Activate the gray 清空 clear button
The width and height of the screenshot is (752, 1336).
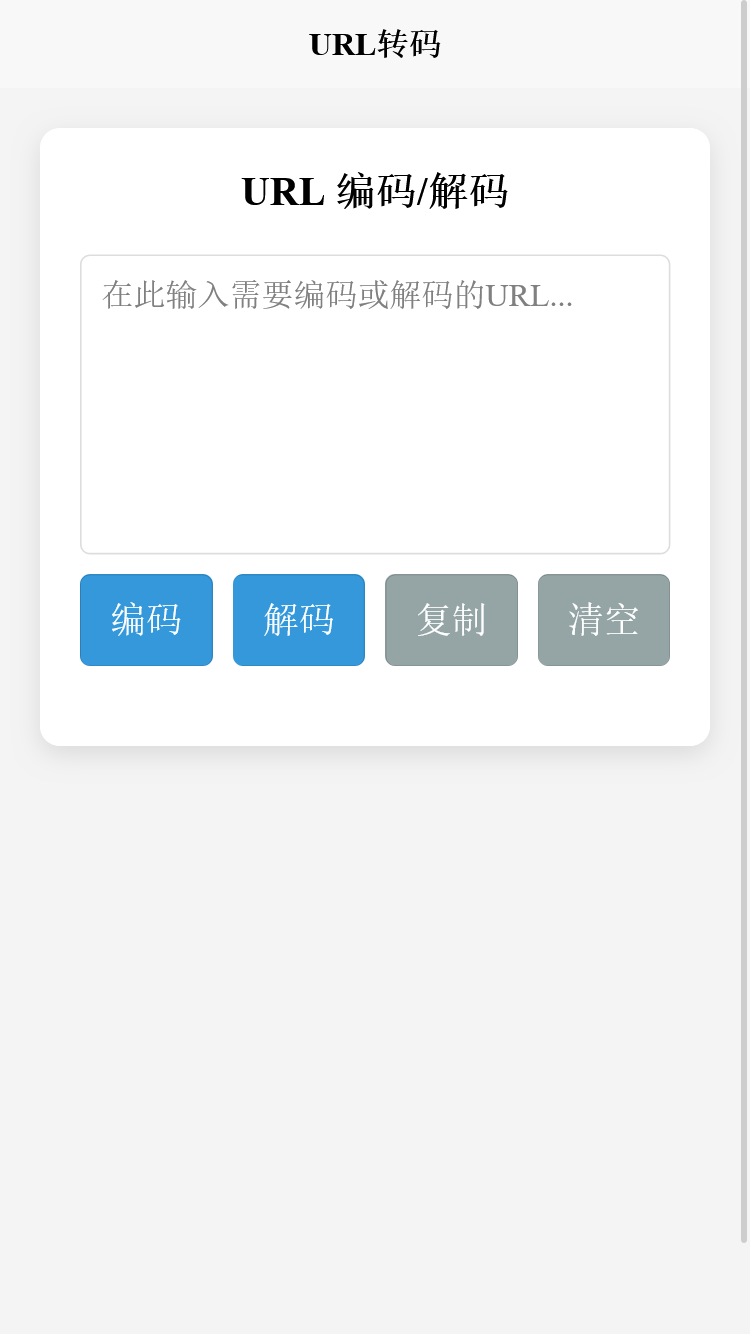pyautogui.click(x=603, y=620)
